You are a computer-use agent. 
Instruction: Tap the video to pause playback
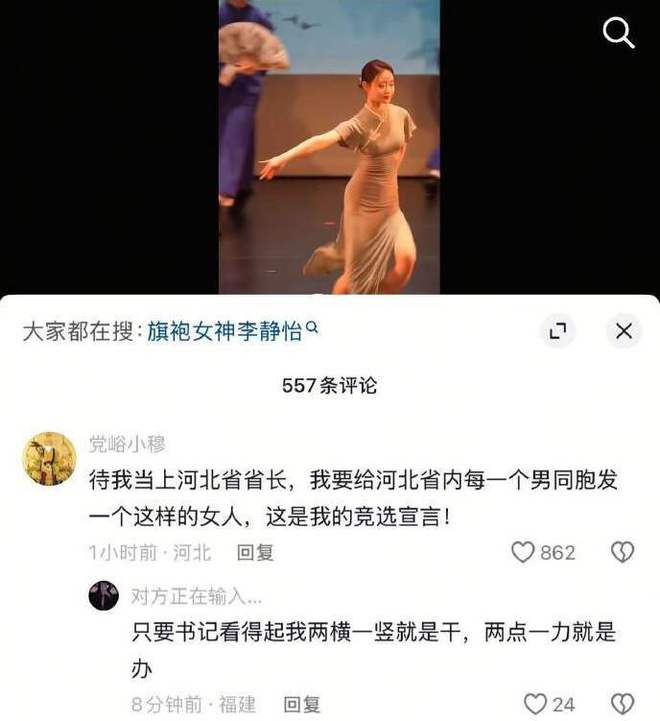[329, 150]
